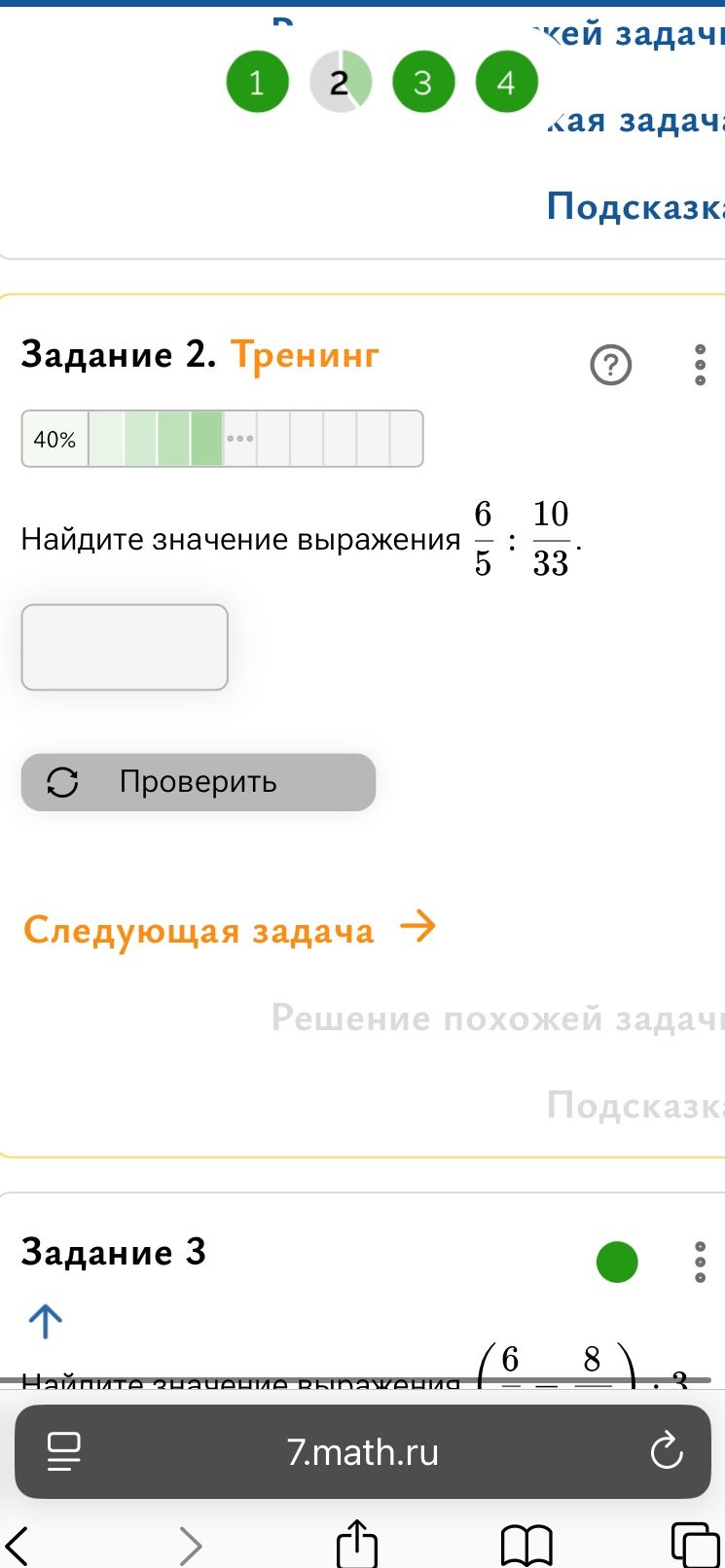Tap the 7.math.ru address field
This screenshot has width=725, height=1568.
363,1451
